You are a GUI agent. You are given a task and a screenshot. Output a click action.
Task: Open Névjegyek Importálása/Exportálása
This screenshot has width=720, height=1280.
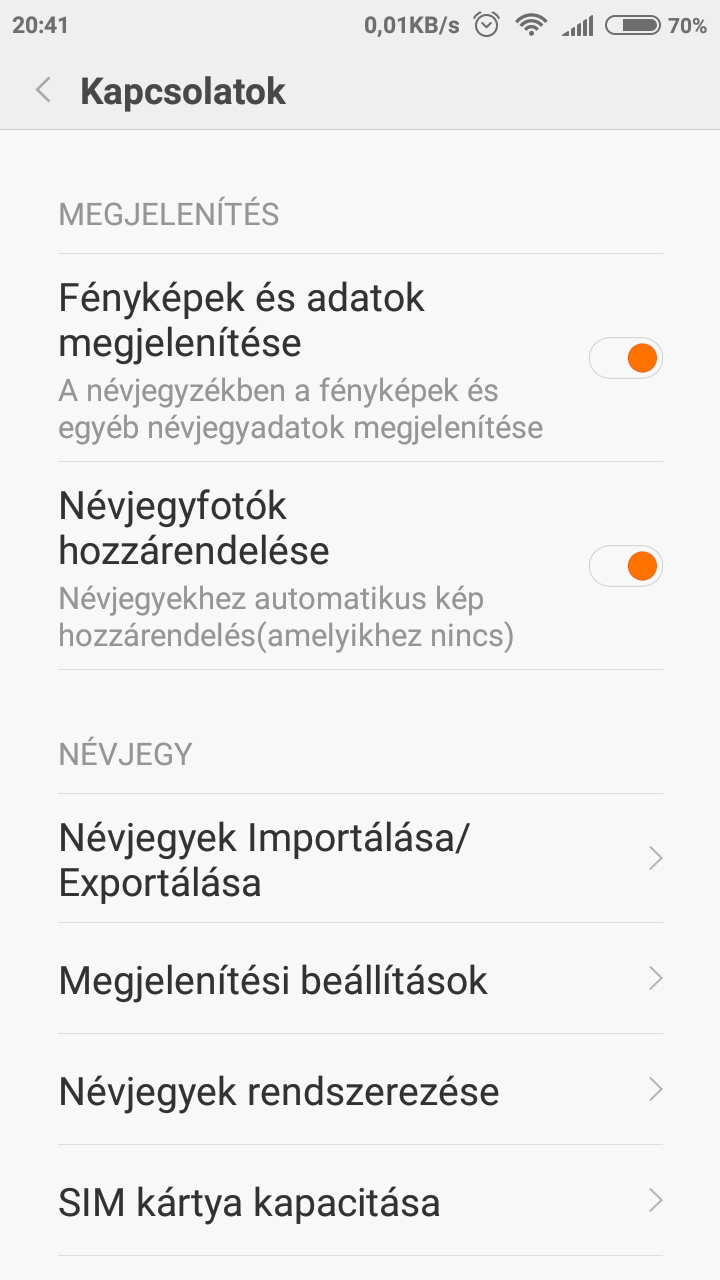(360, 859)
